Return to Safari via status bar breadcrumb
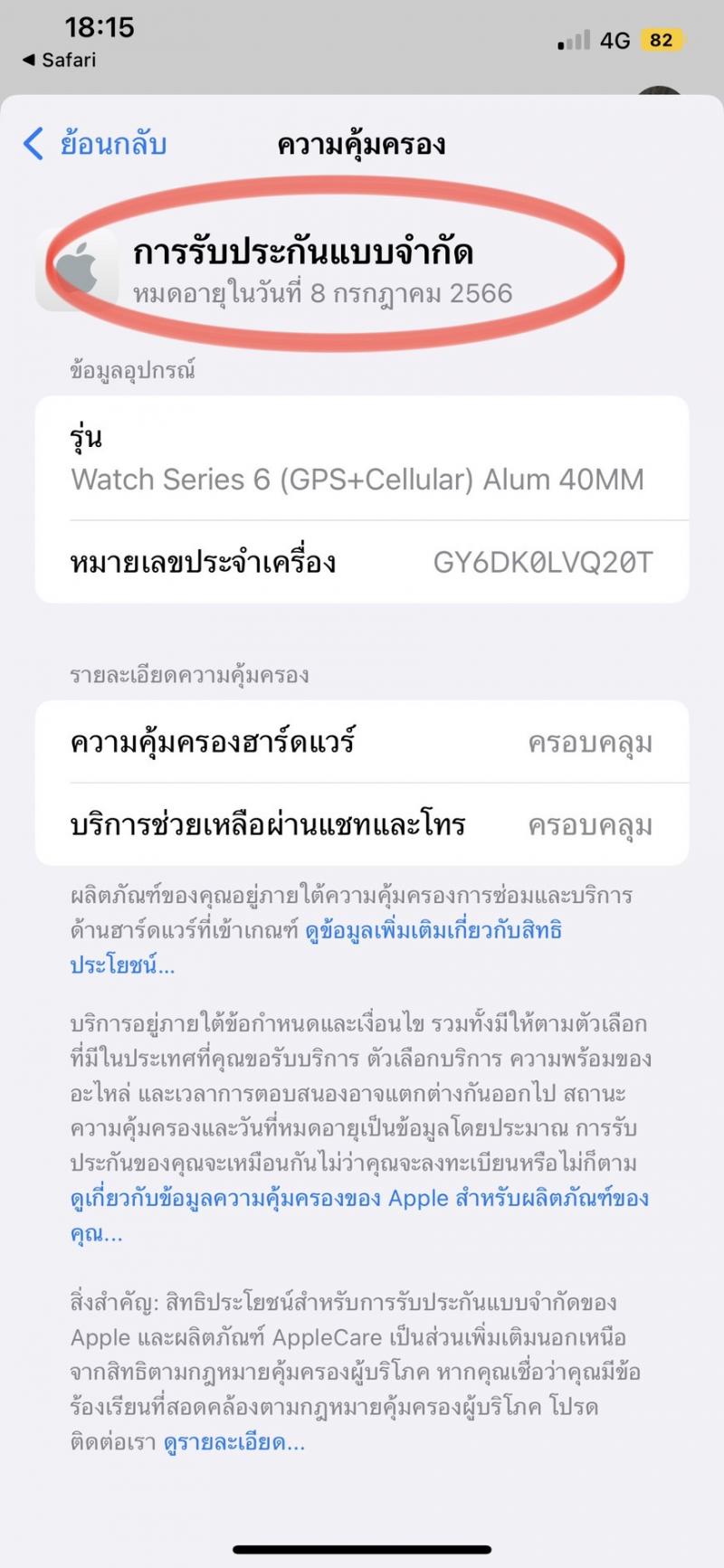This screenshot has height=1568, width=724. (60, 60)
